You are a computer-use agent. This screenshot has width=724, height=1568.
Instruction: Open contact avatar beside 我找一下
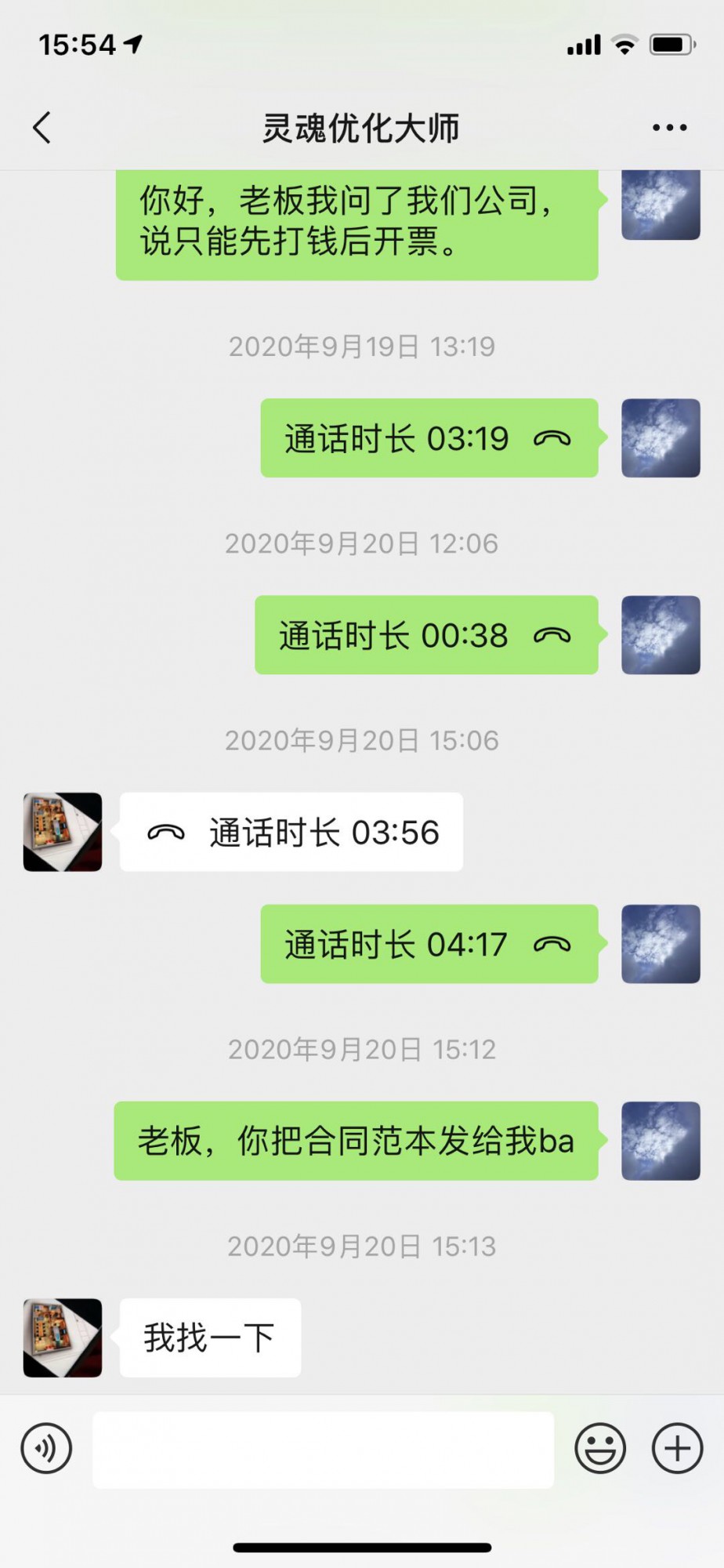pos(63,1338)
